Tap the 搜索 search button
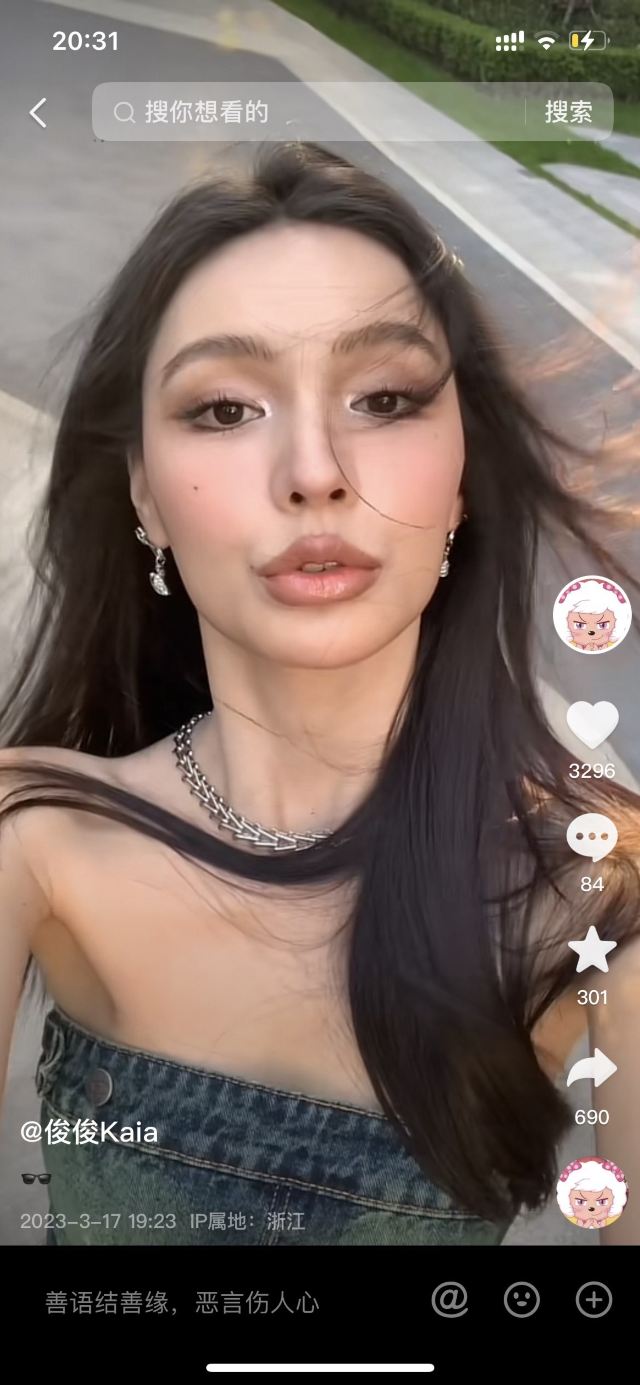Image resolution: width=640 pixels, height=1385 pixels. pos(568,112)
